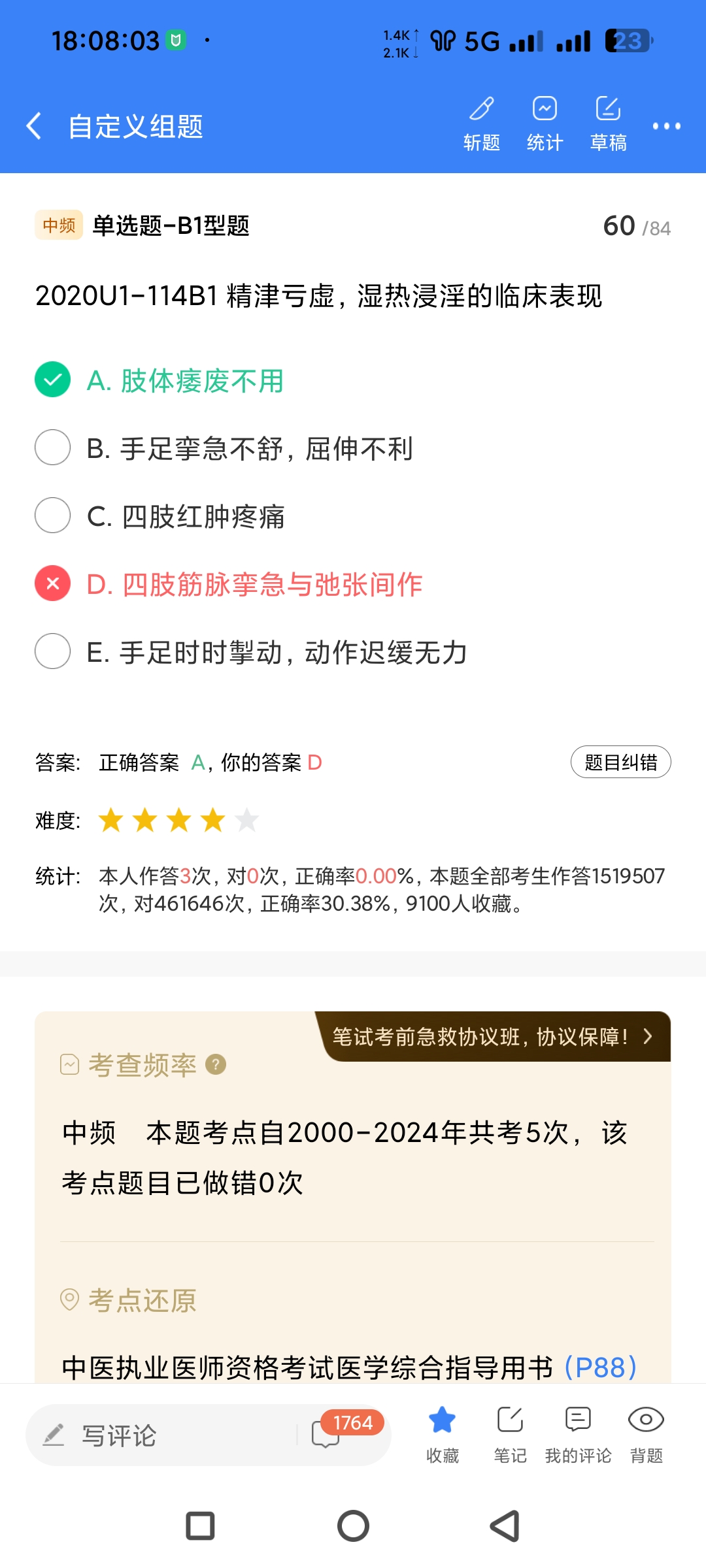Show help for 考查频率
The image size is (706, 1568).
(x=216, y=1065)
